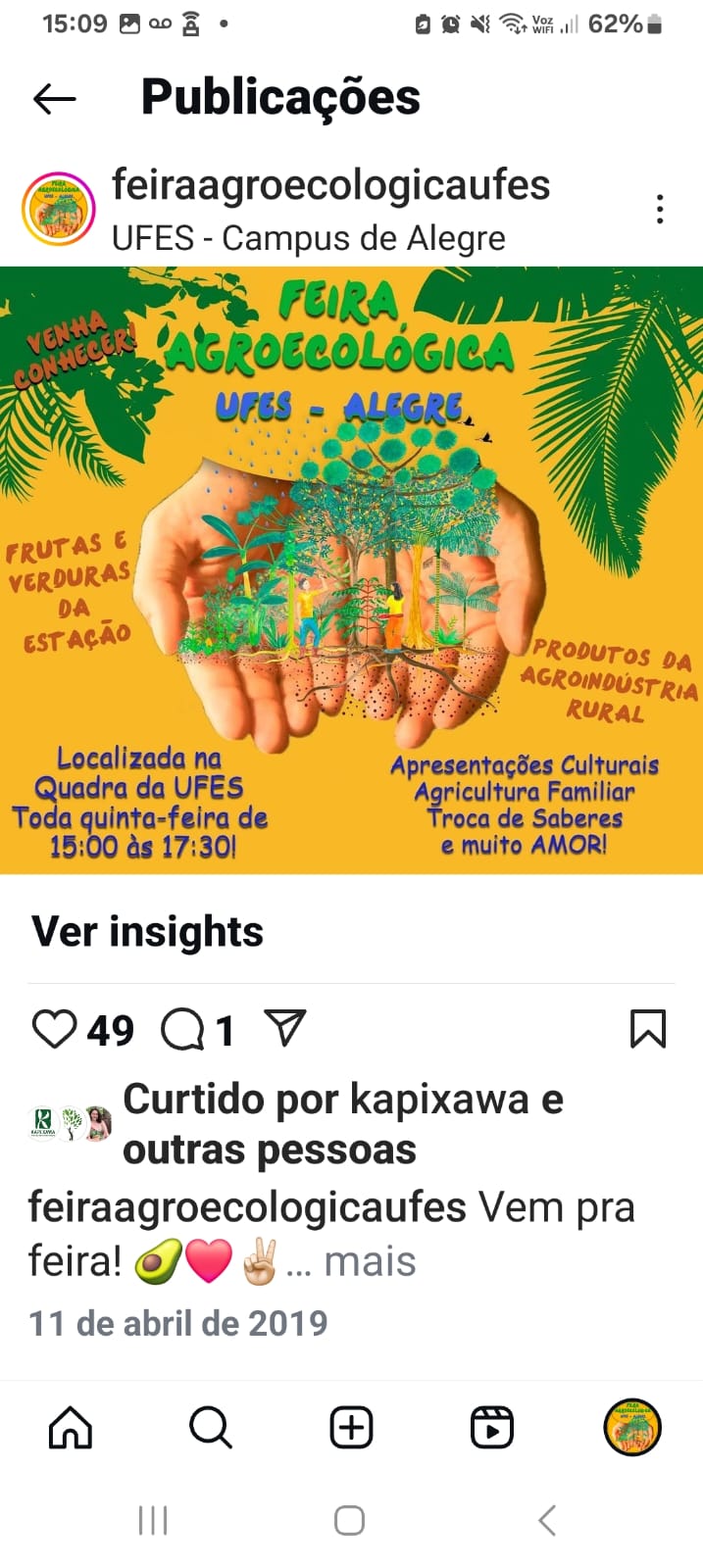Screen dimensions: 703x1568
Task: Like the post with the heart icon
Action: click(x=54, y=1029)
